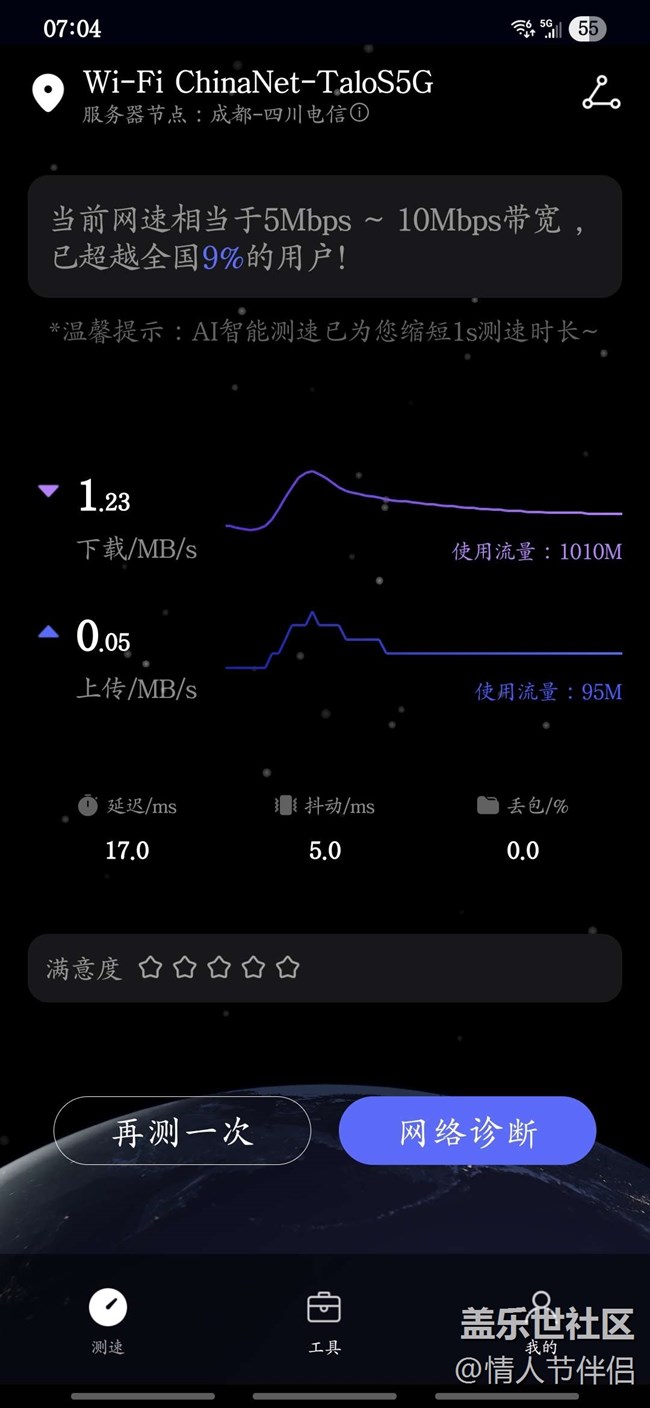This screenshot has width=650, height=1408.
Task: Rate 满意度 with the first star
Action: tap(150, 967)
